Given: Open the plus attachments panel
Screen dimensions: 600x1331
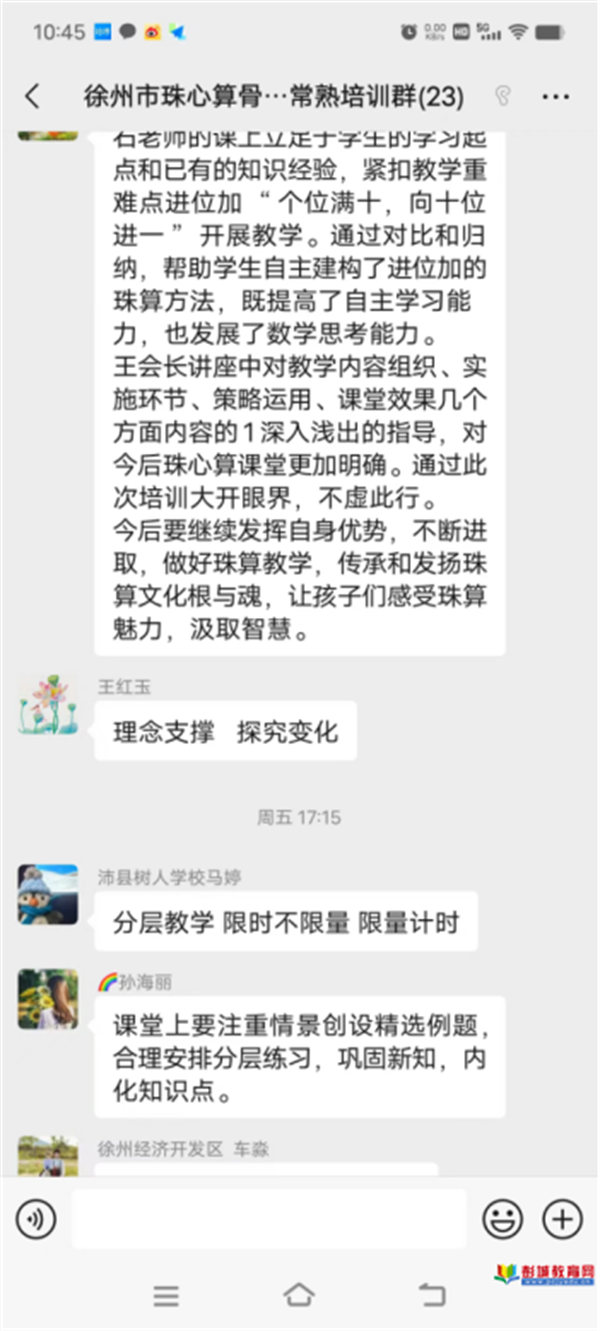Looking at the screenshot, I should [x=562, y=1218].
